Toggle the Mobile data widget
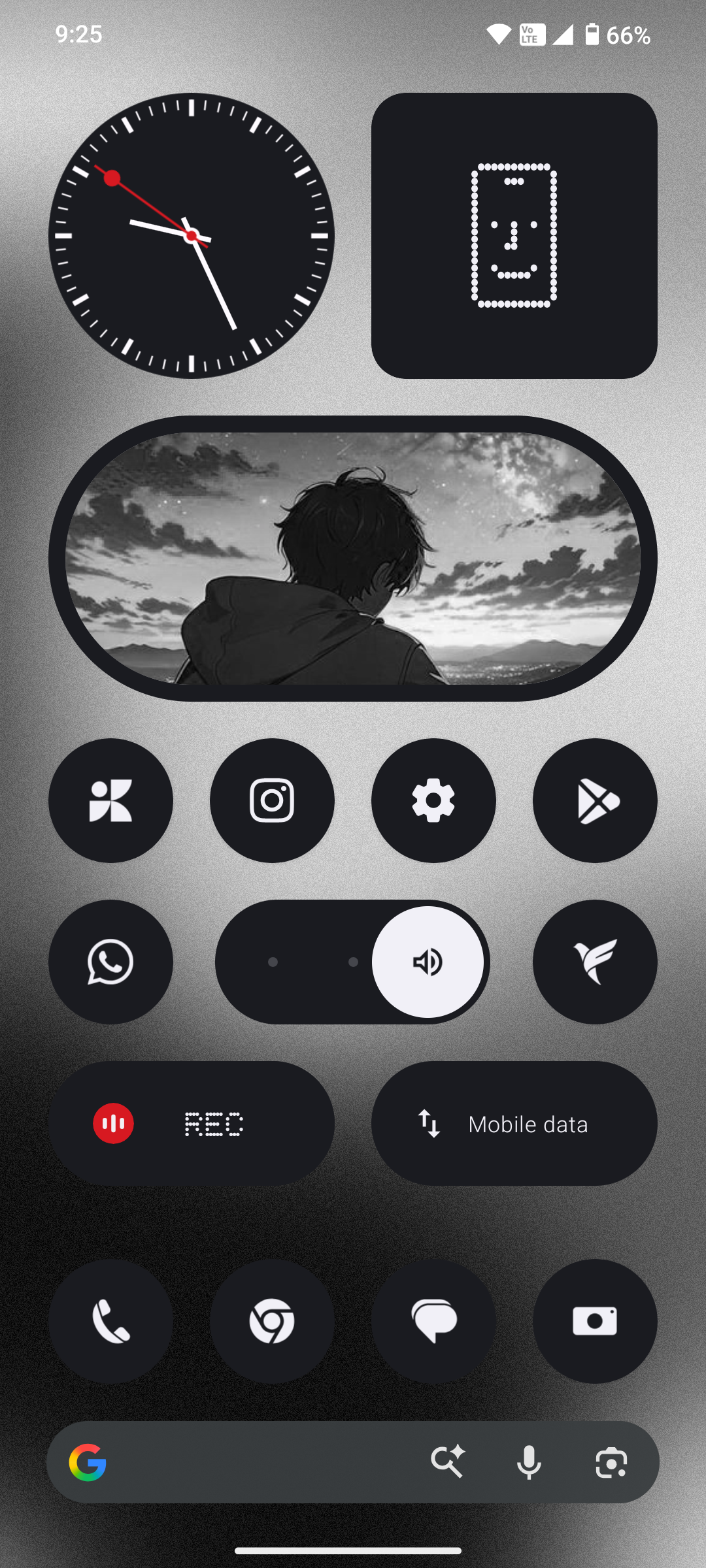Screen dimensions: 706x1568 click(x=514, y=1124)
